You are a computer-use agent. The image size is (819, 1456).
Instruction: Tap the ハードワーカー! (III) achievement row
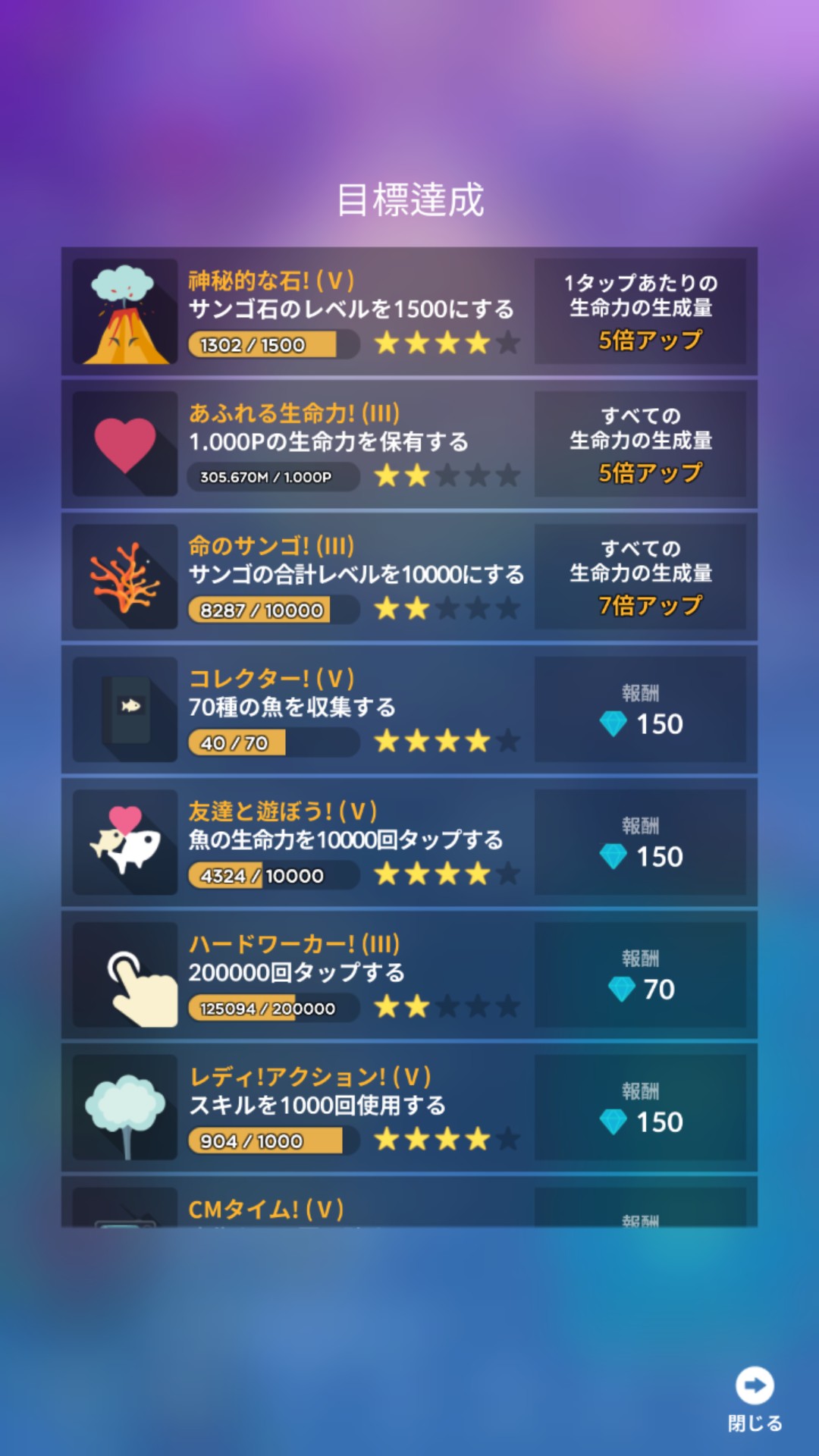click(409, 975)
